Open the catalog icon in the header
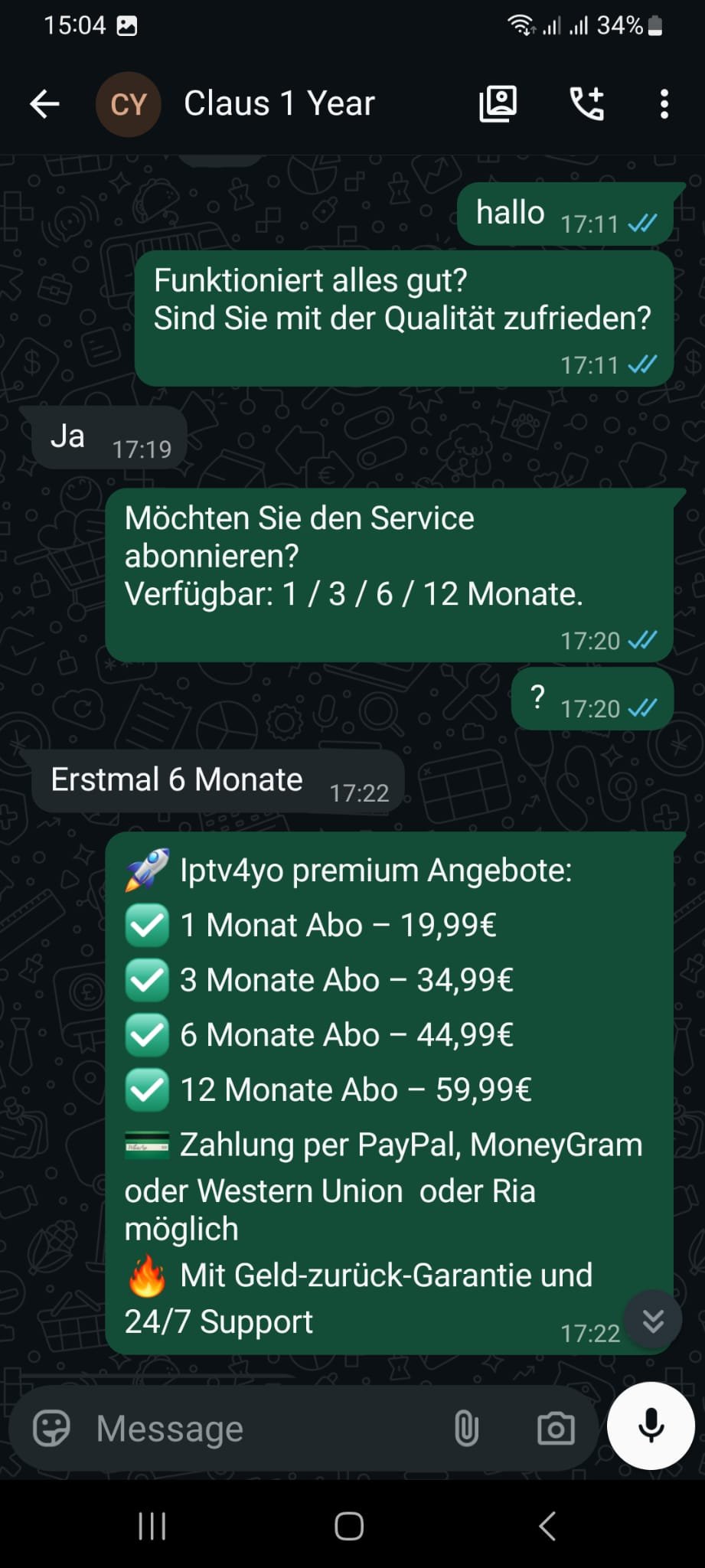Image resolution: width=705 pixels, height=1568 pixels. click(x=498, y=103)
